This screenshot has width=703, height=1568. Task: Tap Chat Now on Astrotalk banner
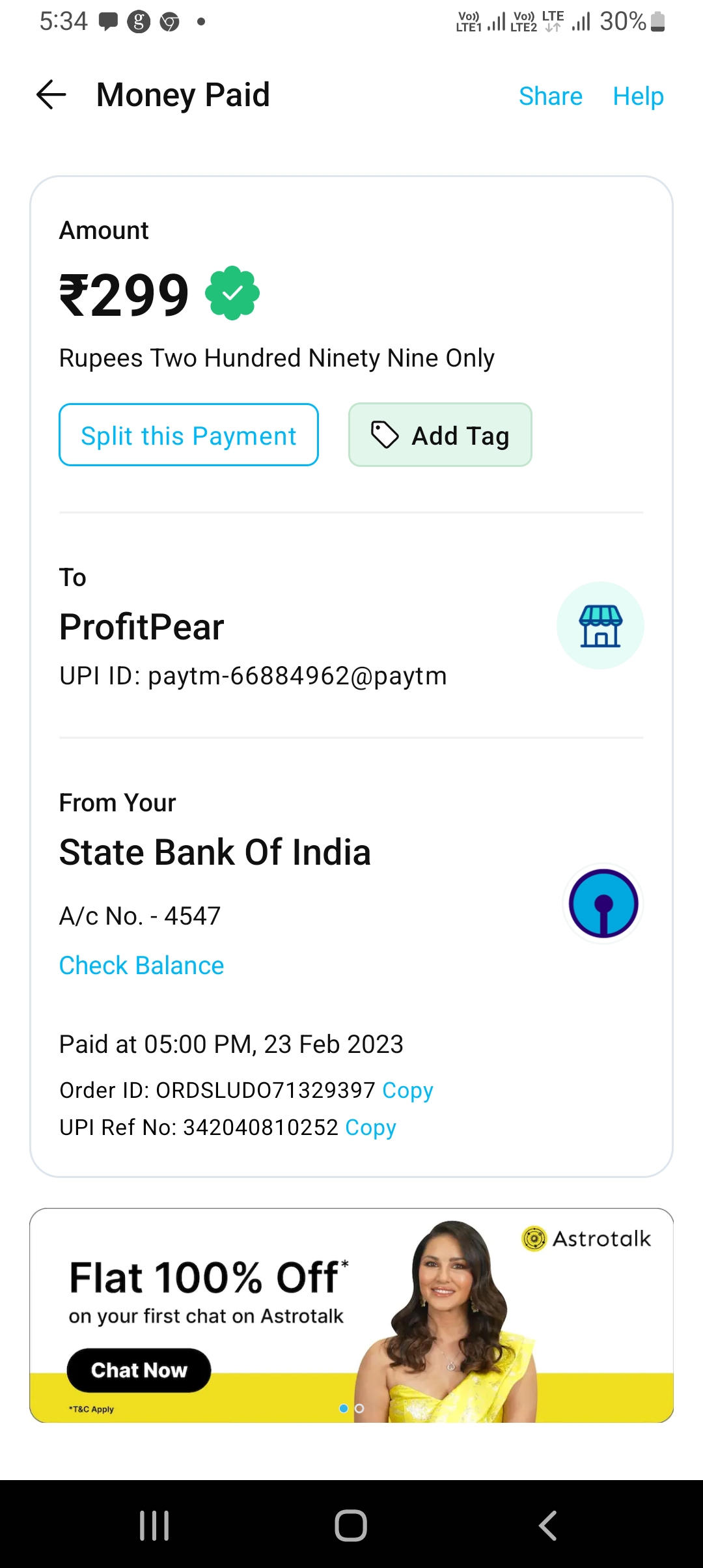(x=139, y=1370)
